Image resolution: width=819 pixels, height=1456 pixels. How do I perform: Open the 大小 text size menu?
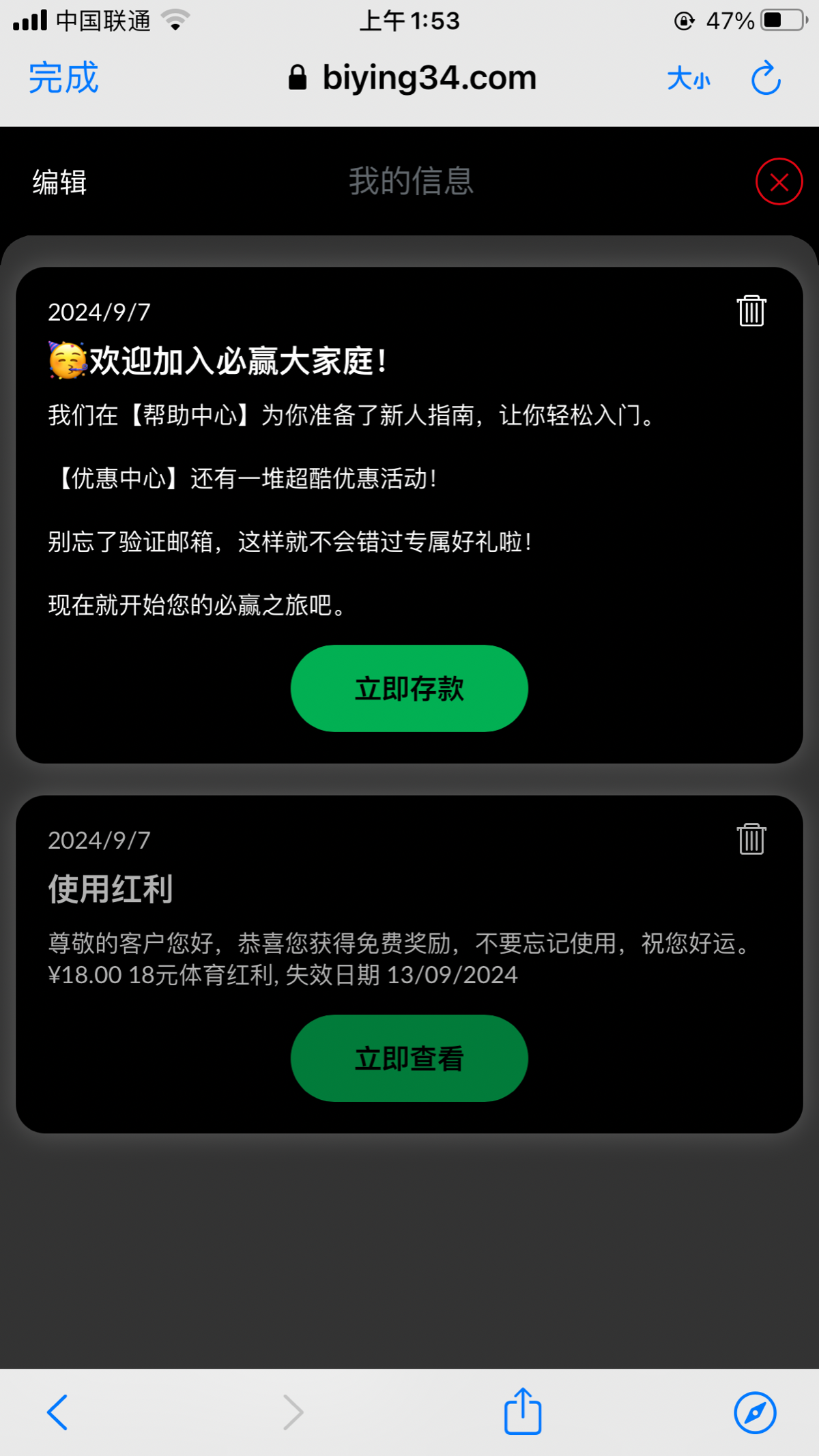point(689,79)
